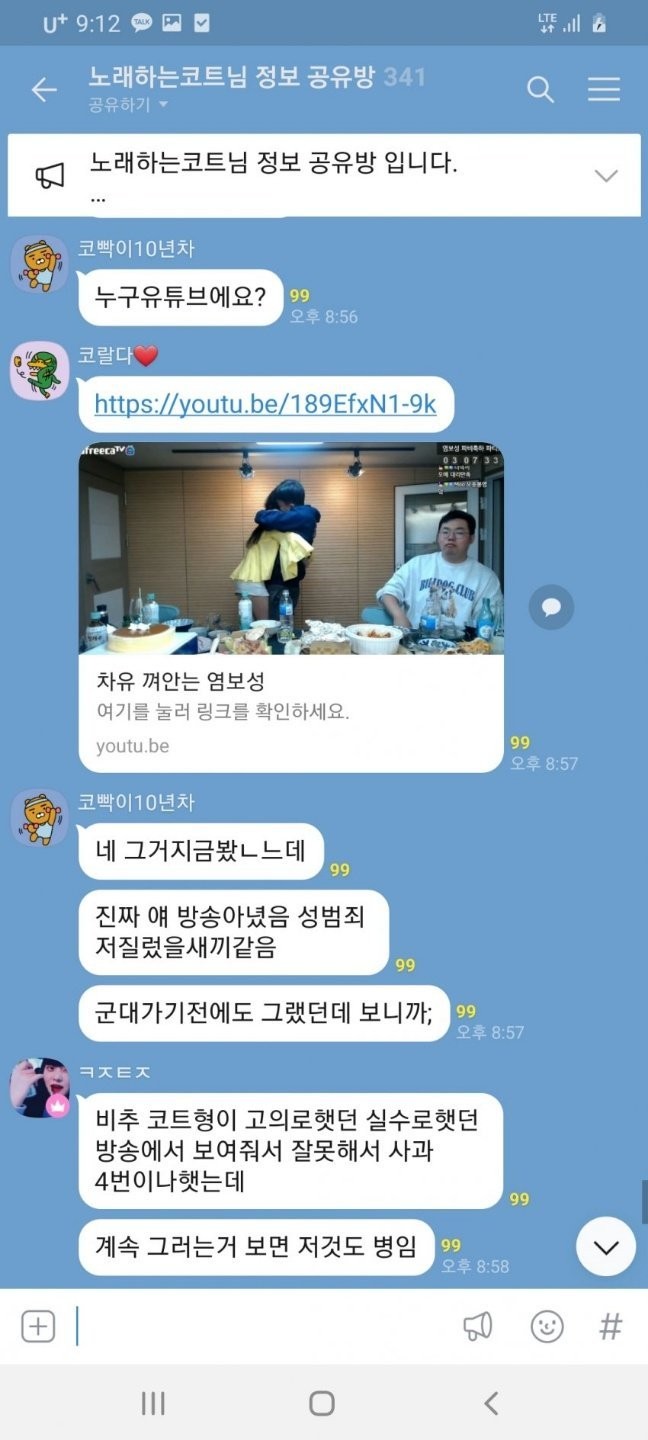The image size is (648, 1440).
Task: Expand the pinned notice banner
Action: tap(606, 176)
